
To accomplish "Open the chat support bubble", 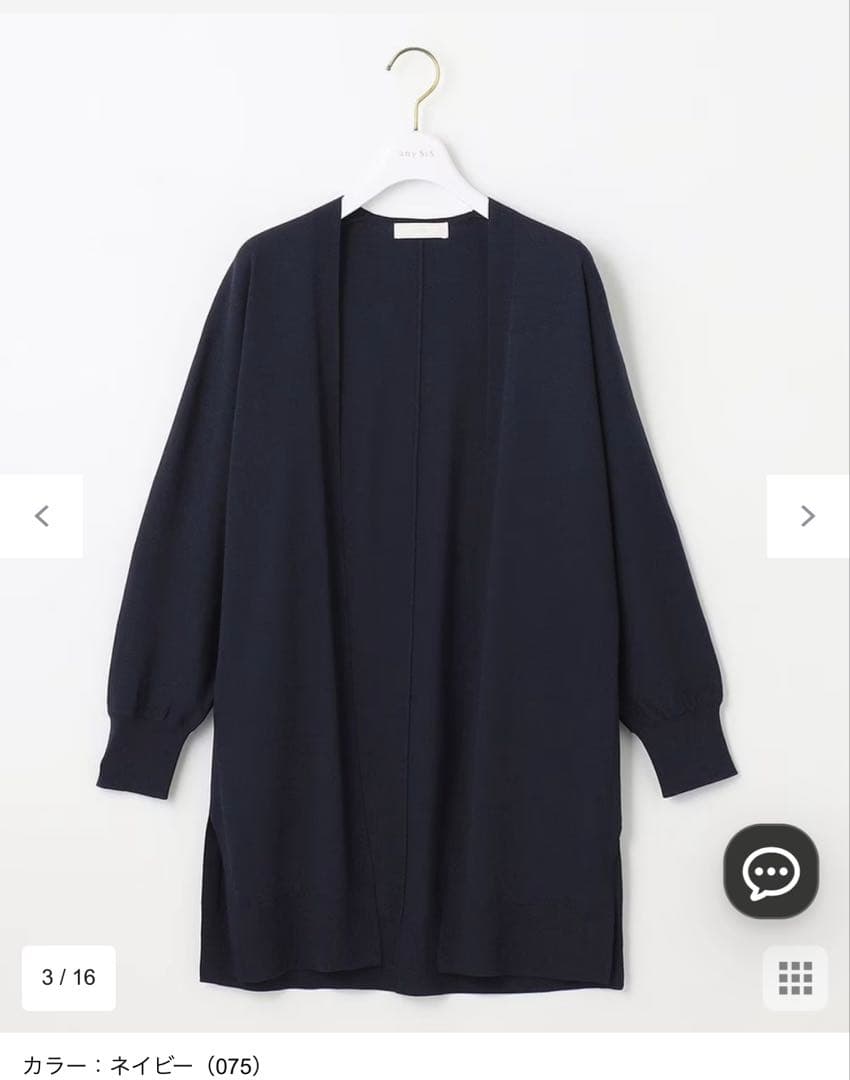I will pos(771,871).
